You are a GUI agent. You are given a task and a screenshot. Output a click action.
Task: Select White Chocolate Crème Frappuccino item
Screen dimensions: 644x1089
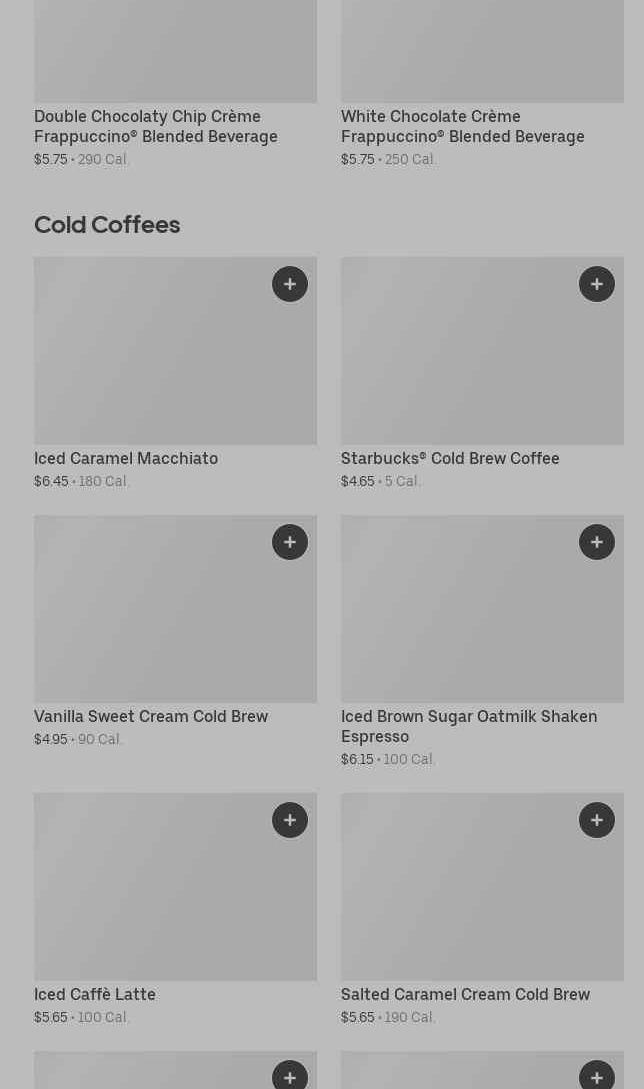click(462, 126)
